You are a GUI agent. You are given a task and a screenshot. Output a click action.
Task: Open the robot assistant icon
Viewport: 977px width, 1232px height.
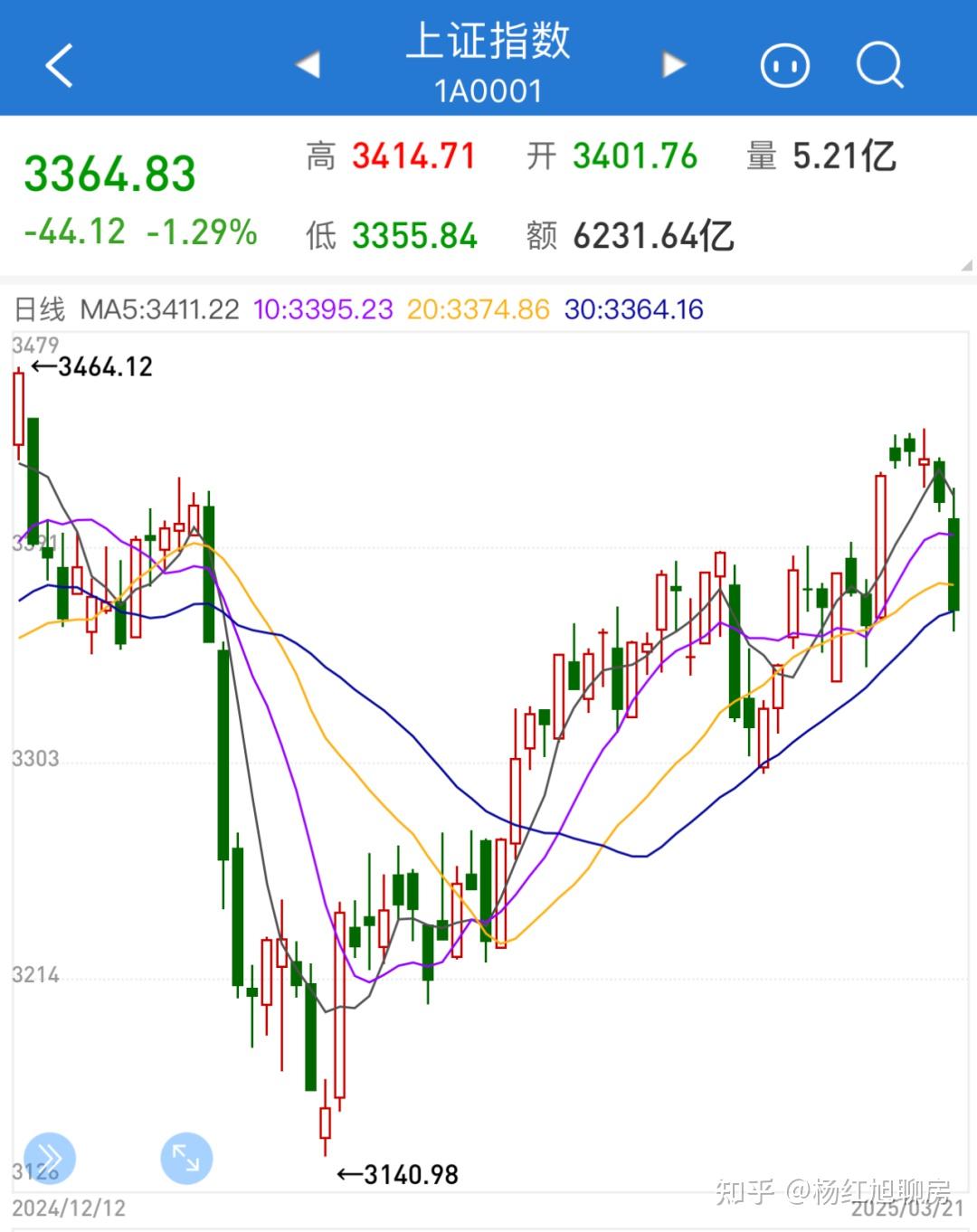[x=784, y=66]
